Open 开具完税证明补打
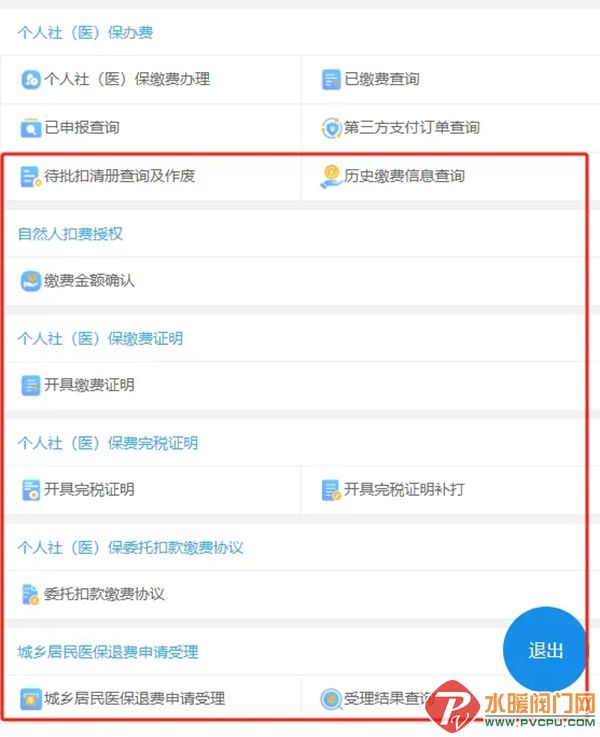Image resolution: width=600 pixels, height=737 pixels. coord(403,490)
